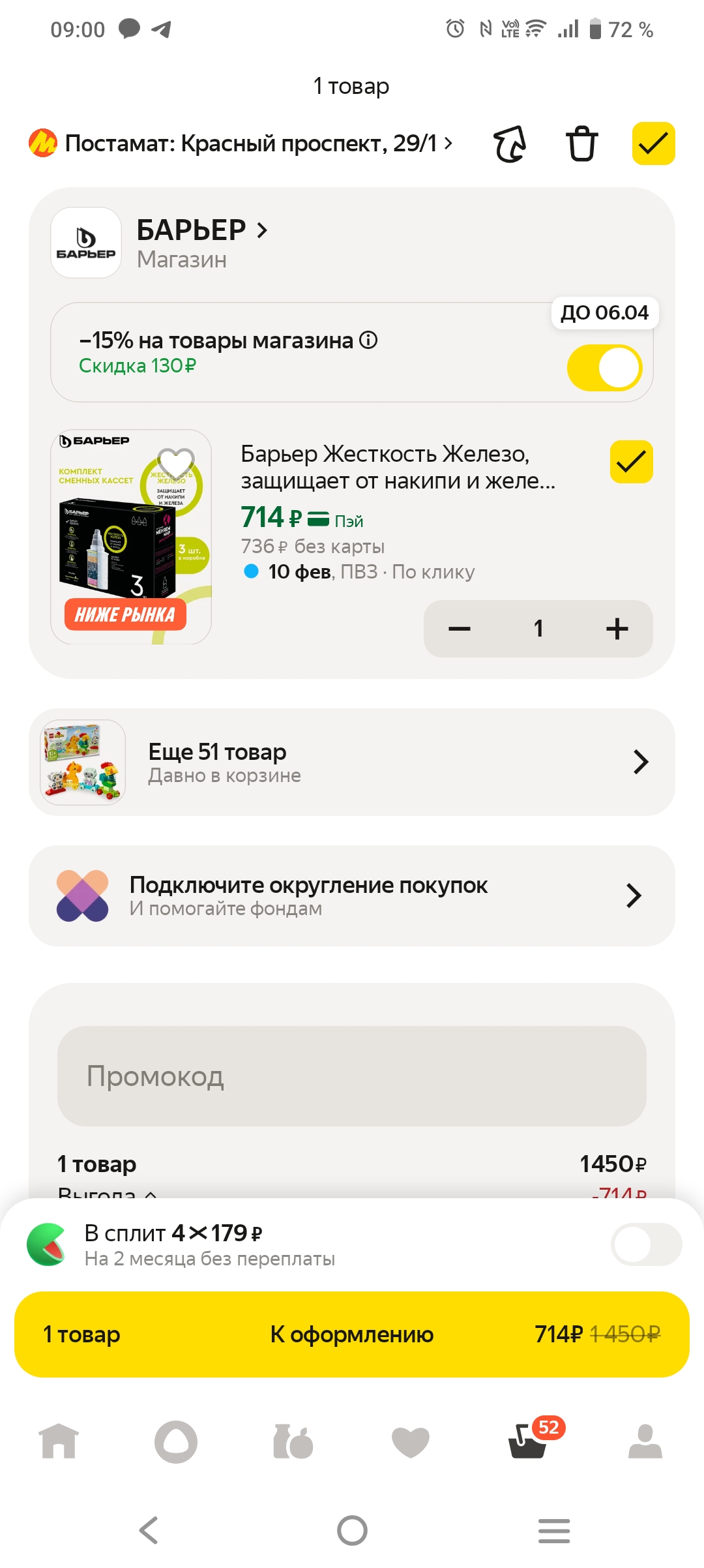Proceed with the К оформлению button

tap(352, 1334)
